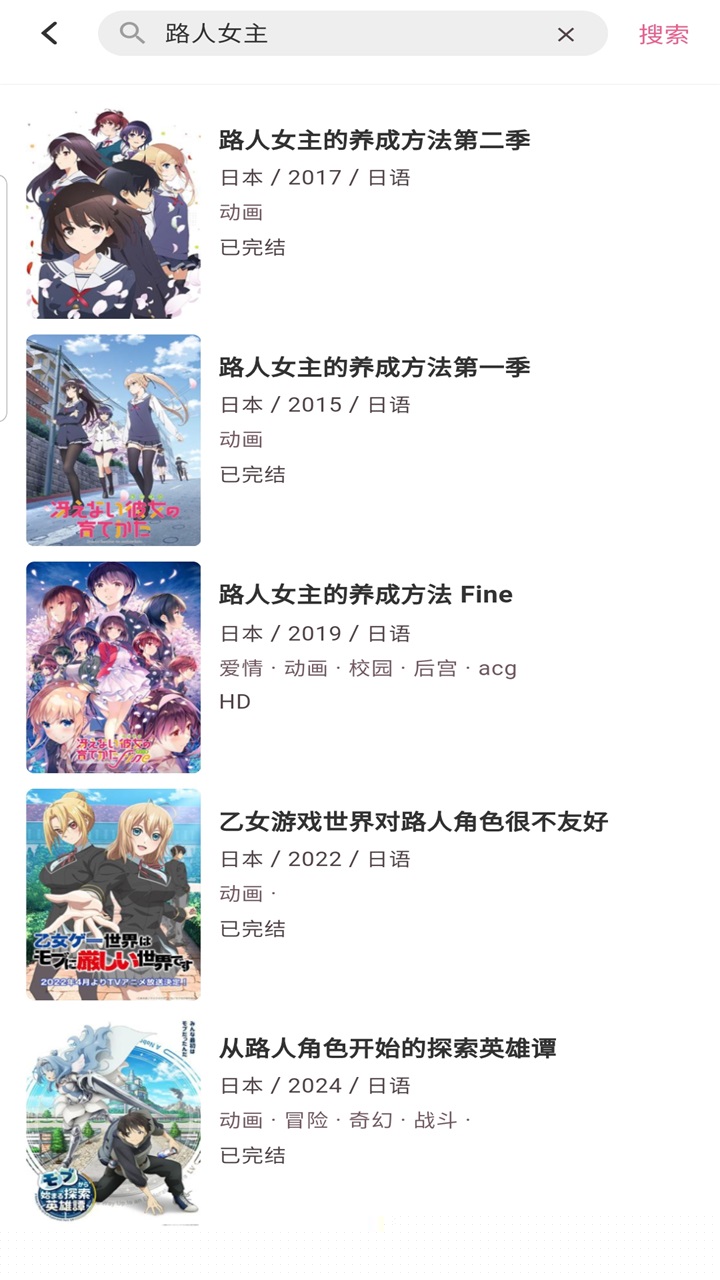This screenshot has height=1280, width=720.
Task: Open 路人女主的养成方法第一季
Action: pos(374,367)
